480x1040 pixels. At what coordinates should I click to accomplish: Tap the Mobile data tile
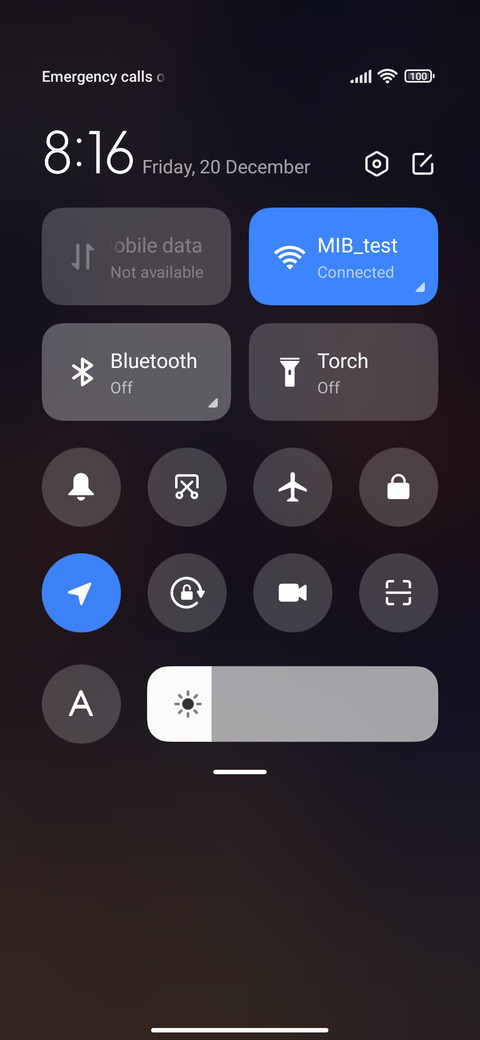(137, 257)
